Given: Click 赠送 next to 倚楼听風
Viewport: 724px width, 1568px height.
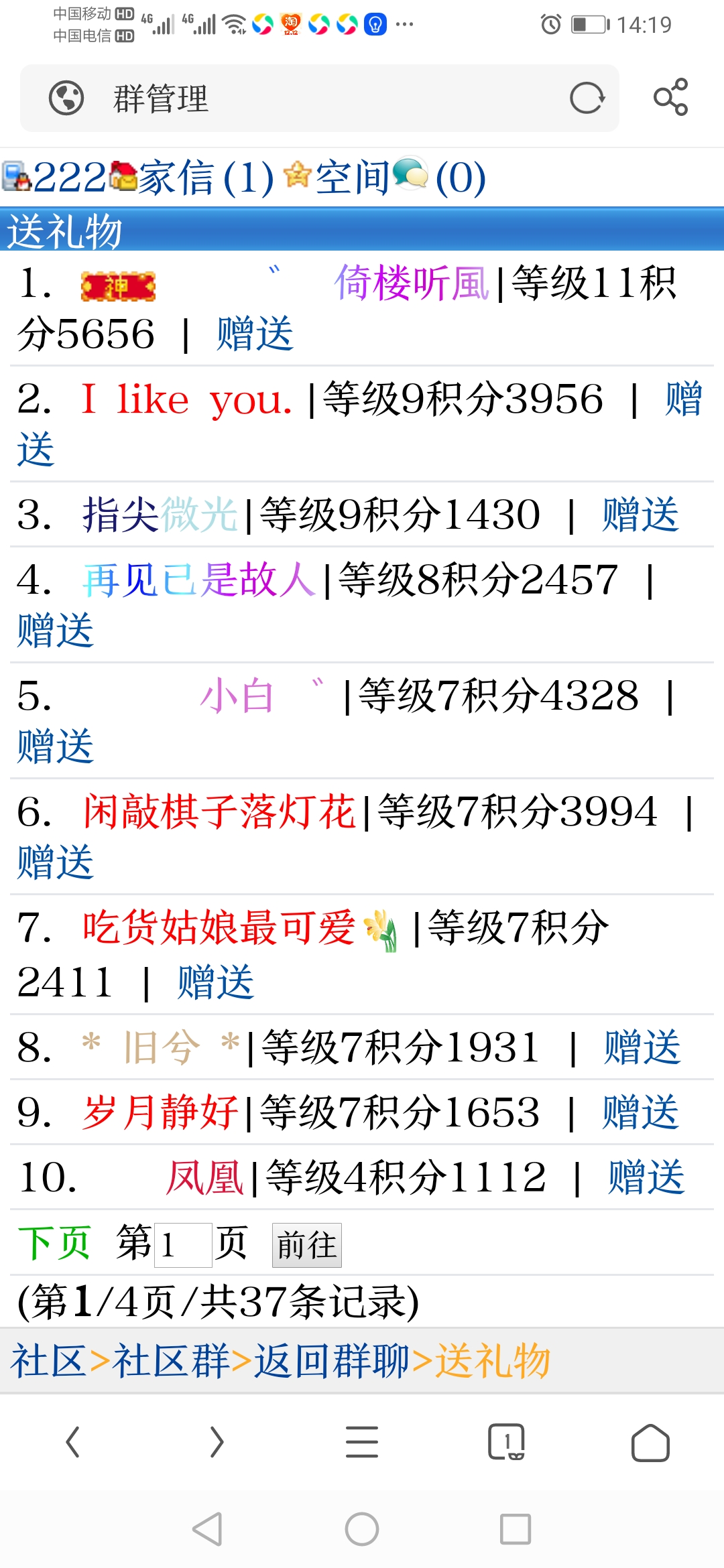Looking at the screenshot, I should (253, 335).
